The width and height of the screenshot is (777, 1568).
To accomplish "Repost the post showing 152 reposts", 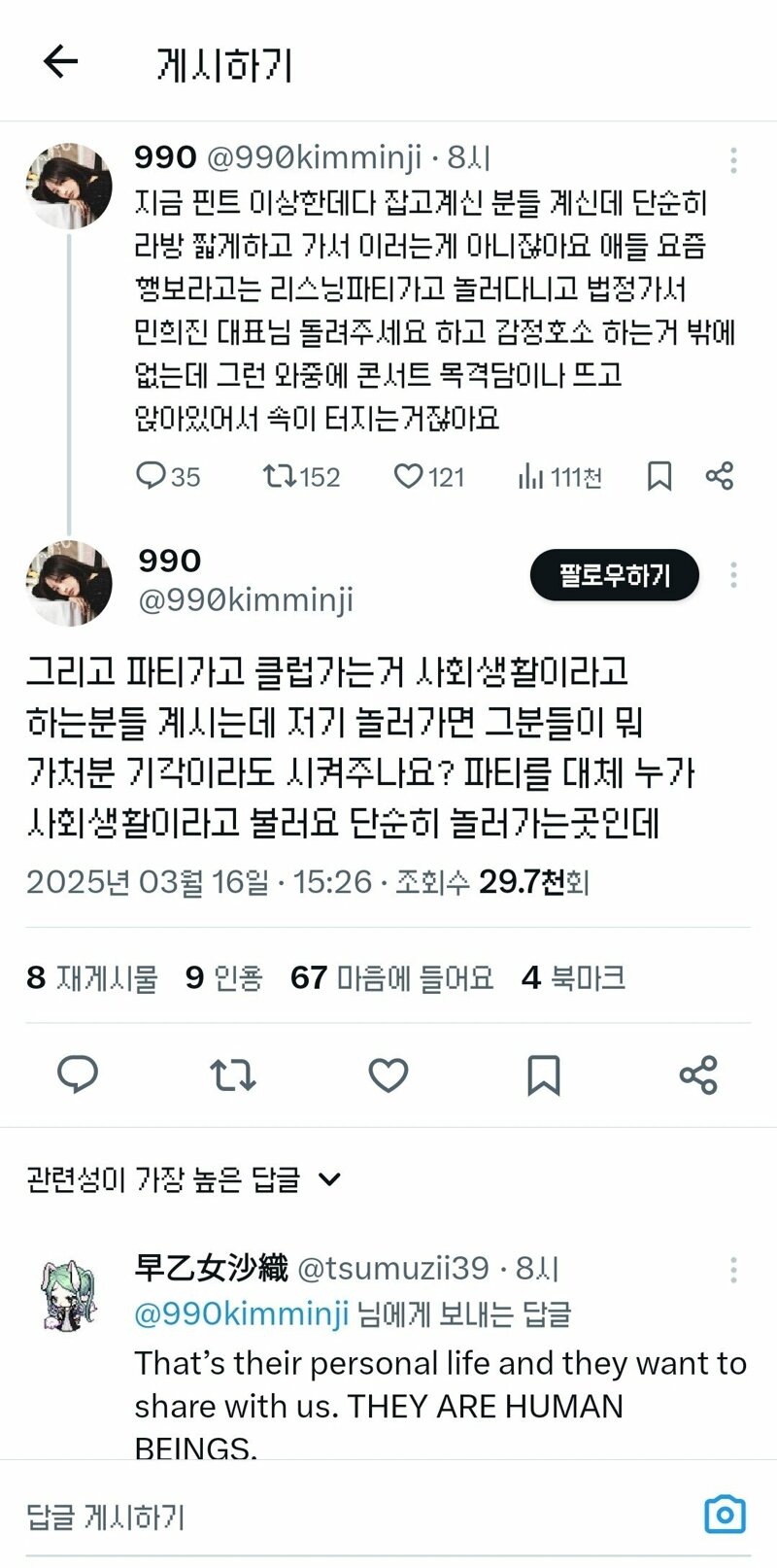I will (301, 476).
